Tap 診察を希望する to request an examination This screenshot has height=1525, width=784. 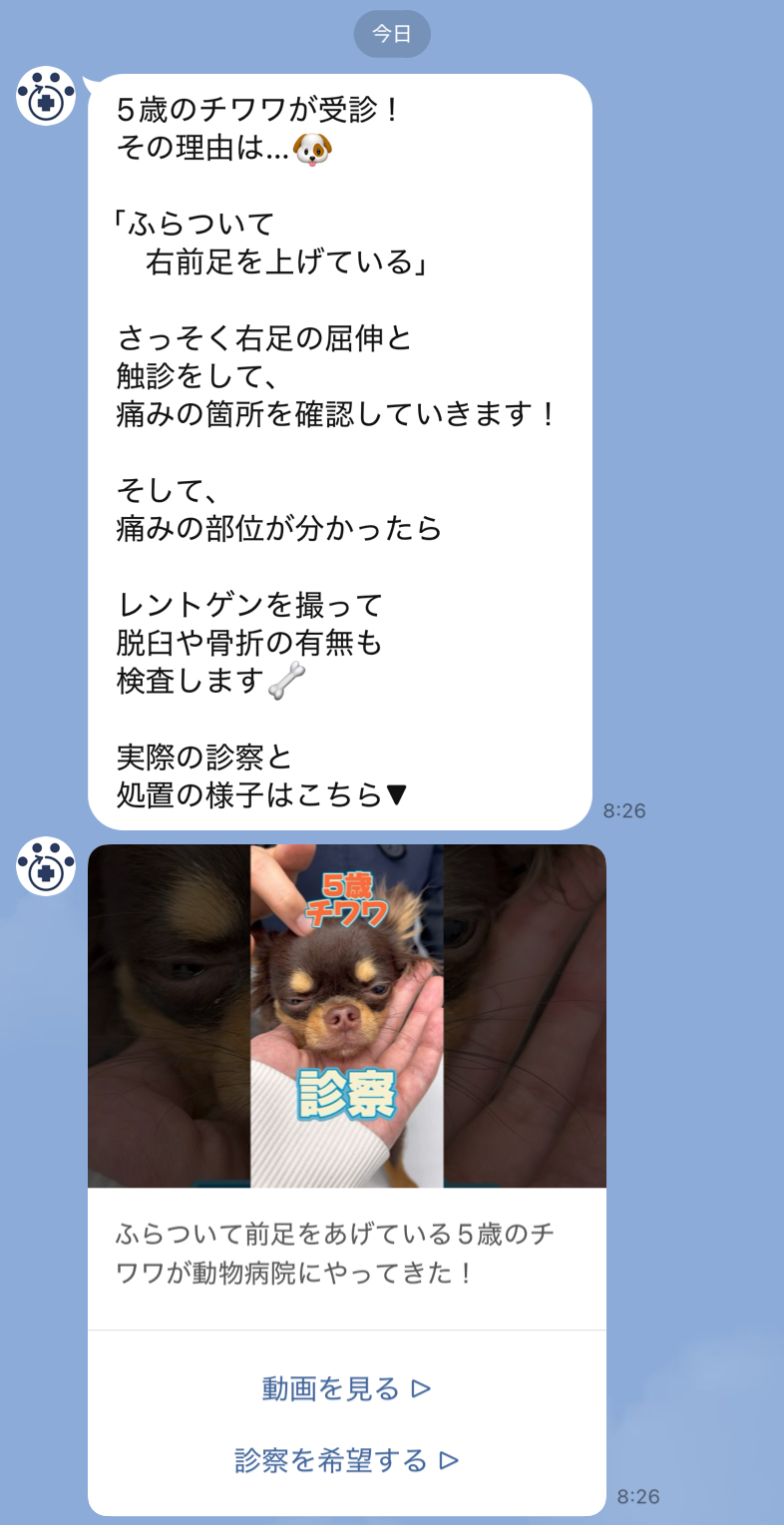click(346, 1461)
